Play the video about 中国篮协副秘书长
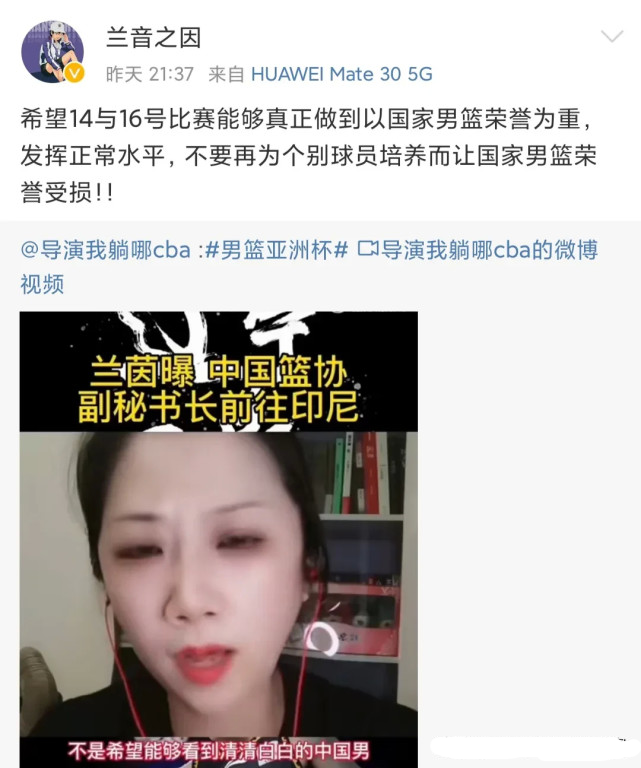The width and height of the screenshot is (641, 768). click(218, 539)
